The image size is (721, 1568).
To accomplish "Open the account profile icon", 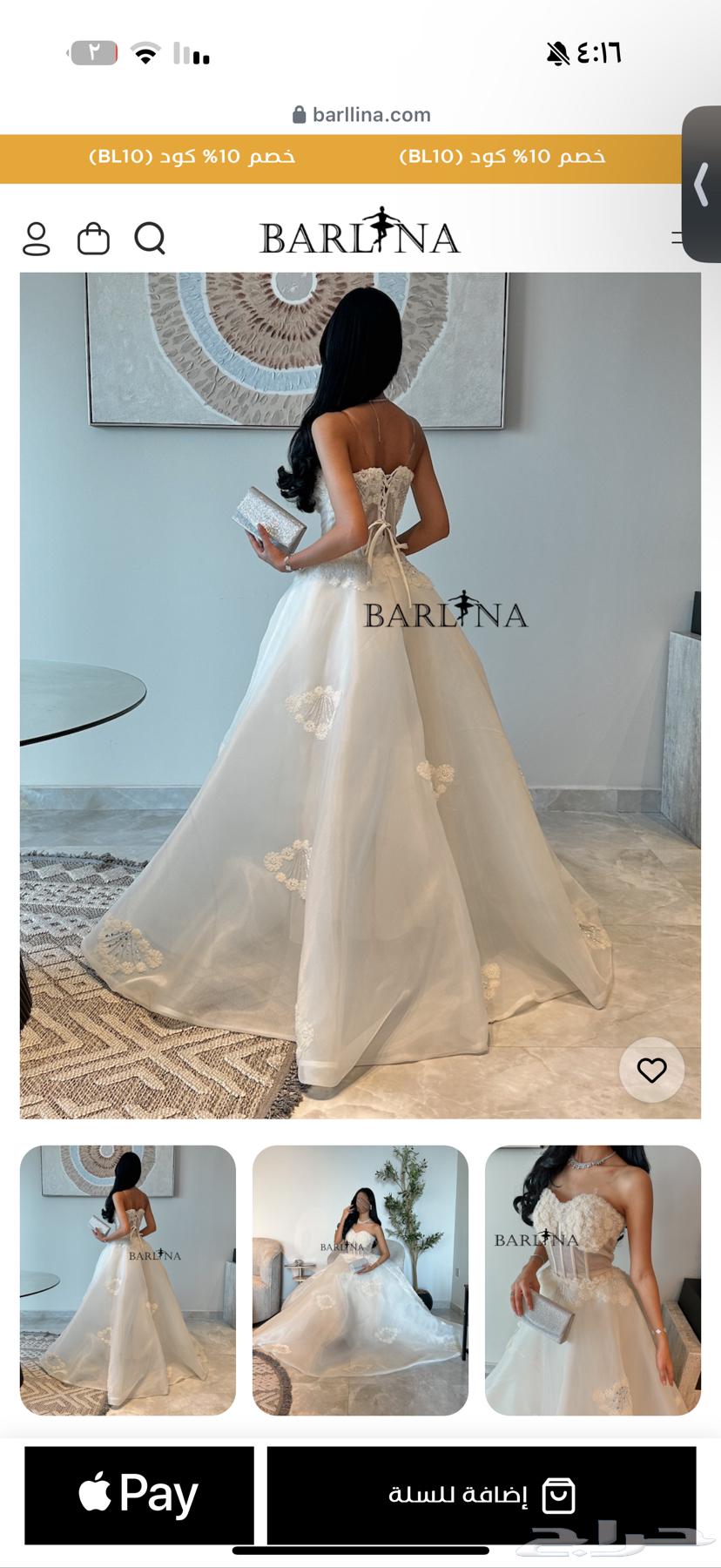I will point(37,238).
